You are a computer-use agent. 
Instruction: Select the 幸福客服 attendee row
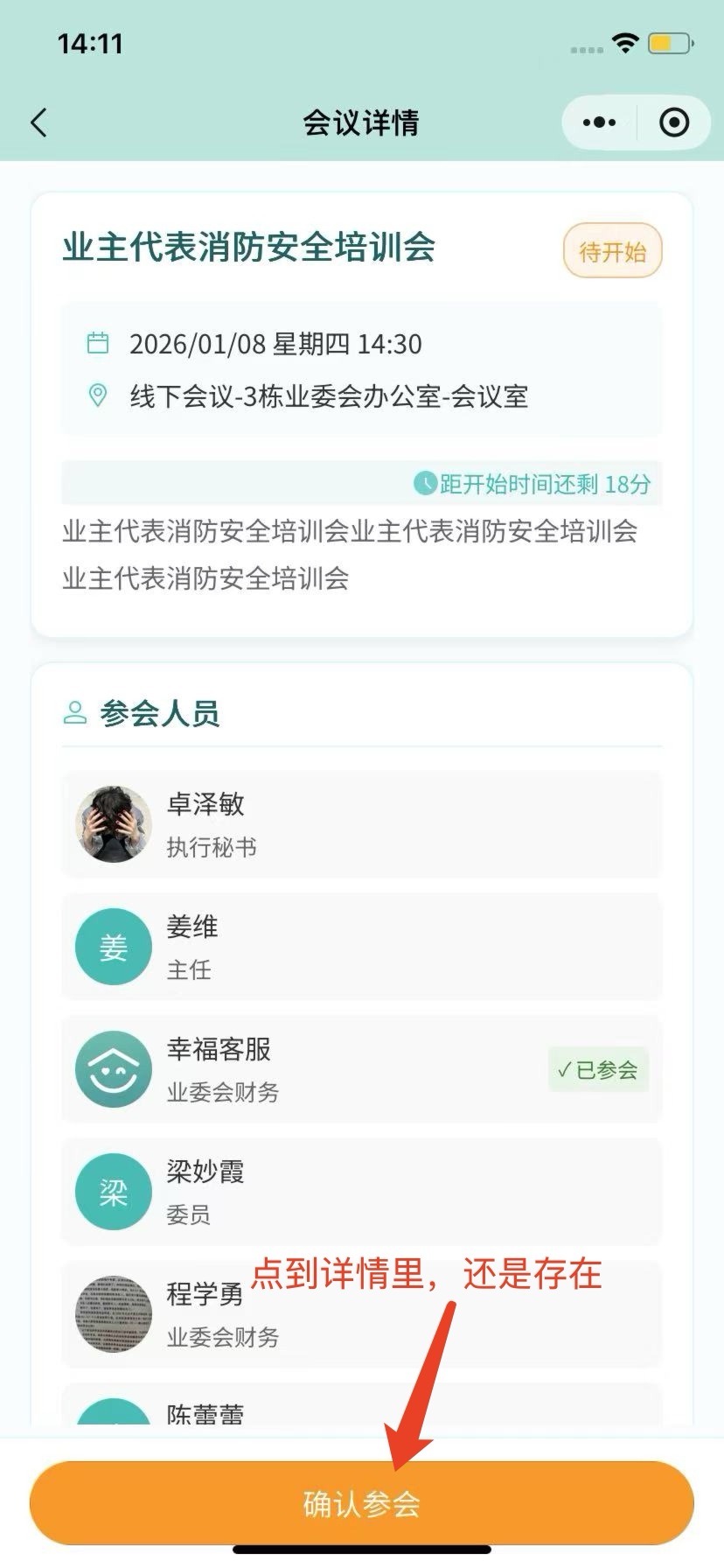(361, 1069)
